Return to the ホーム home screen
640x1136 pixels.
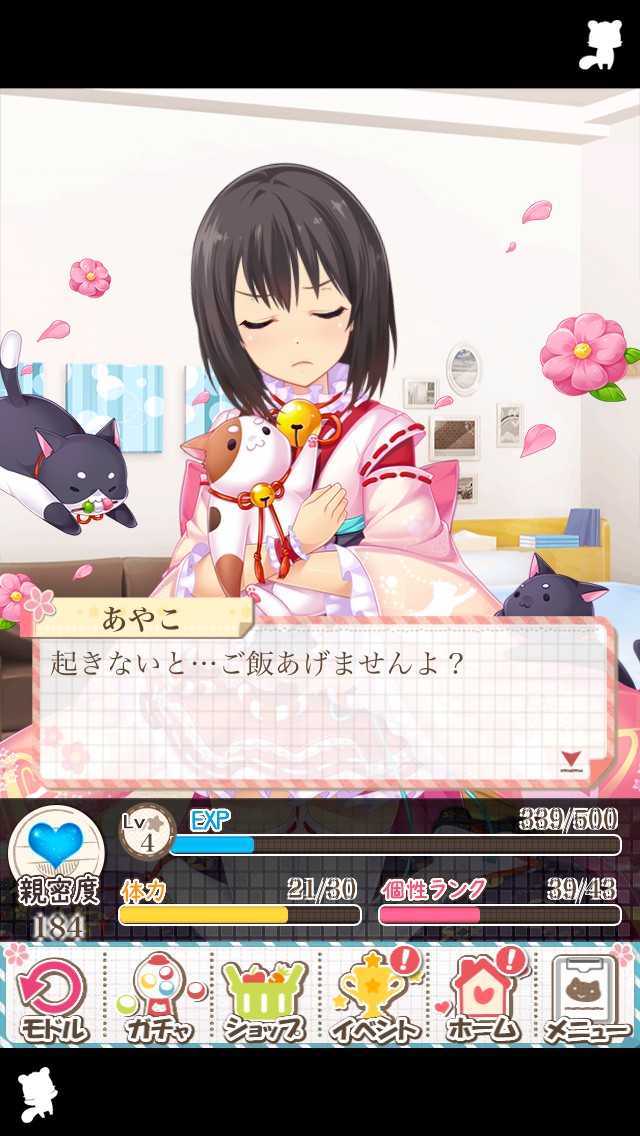(481, 997)
